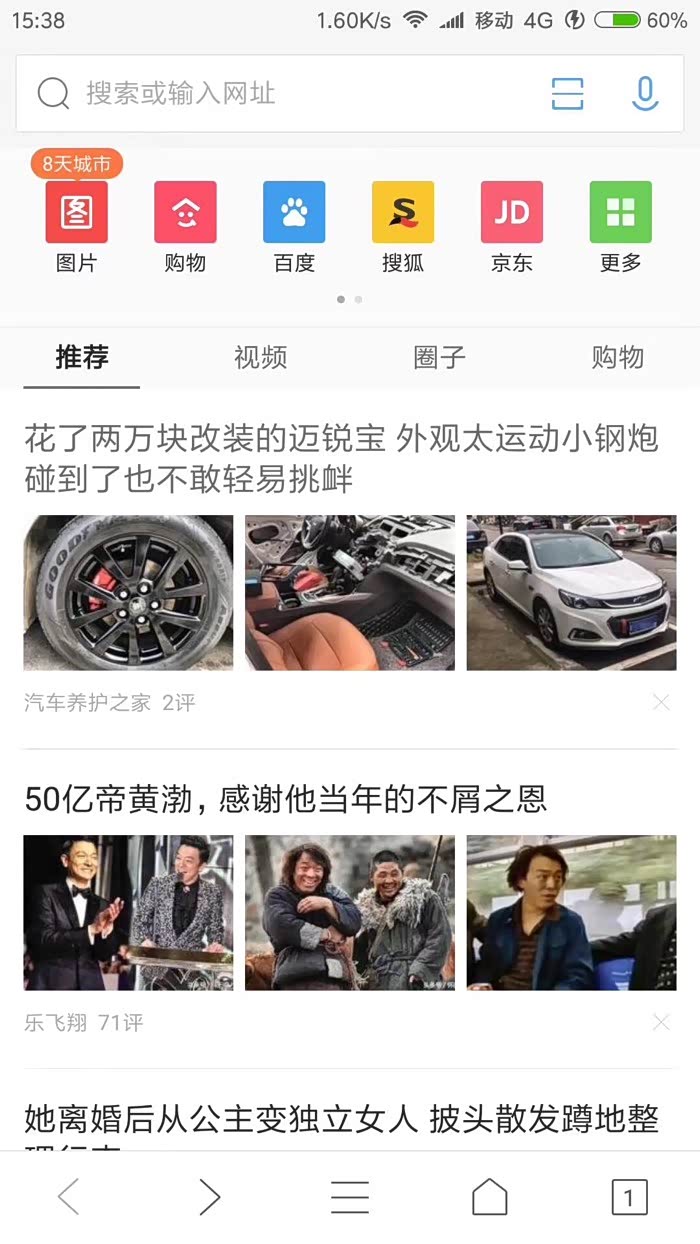Open the tab switcher showing 1
700x1244 pixels.
click(629, 1197)
